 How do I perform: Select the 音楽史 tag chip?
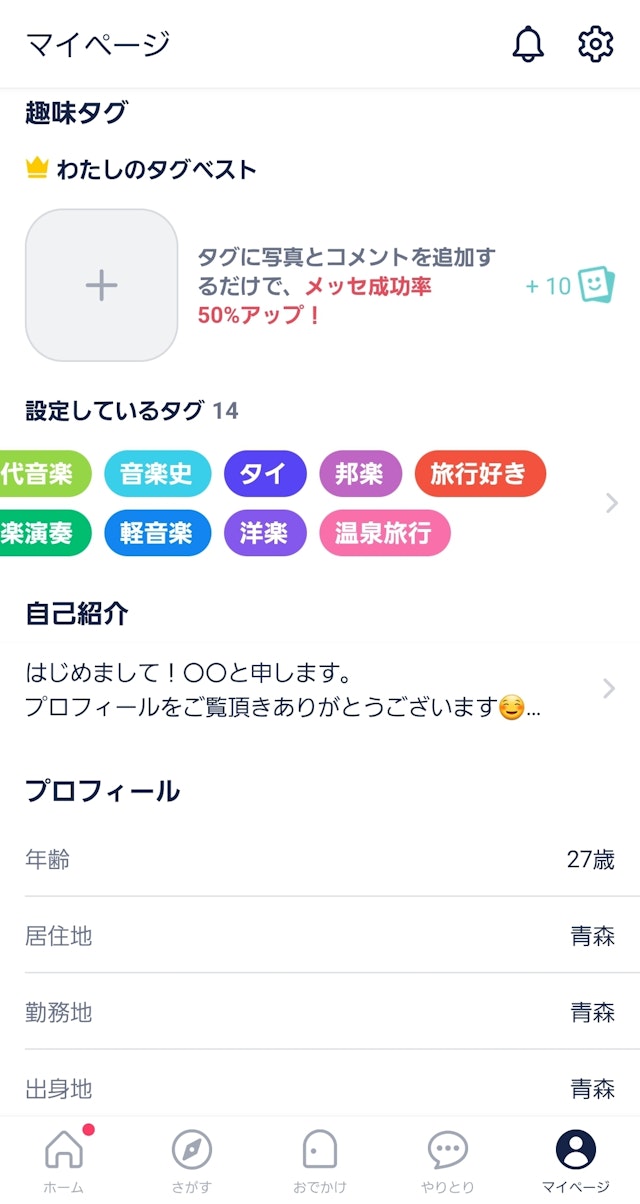click(157, 473)
